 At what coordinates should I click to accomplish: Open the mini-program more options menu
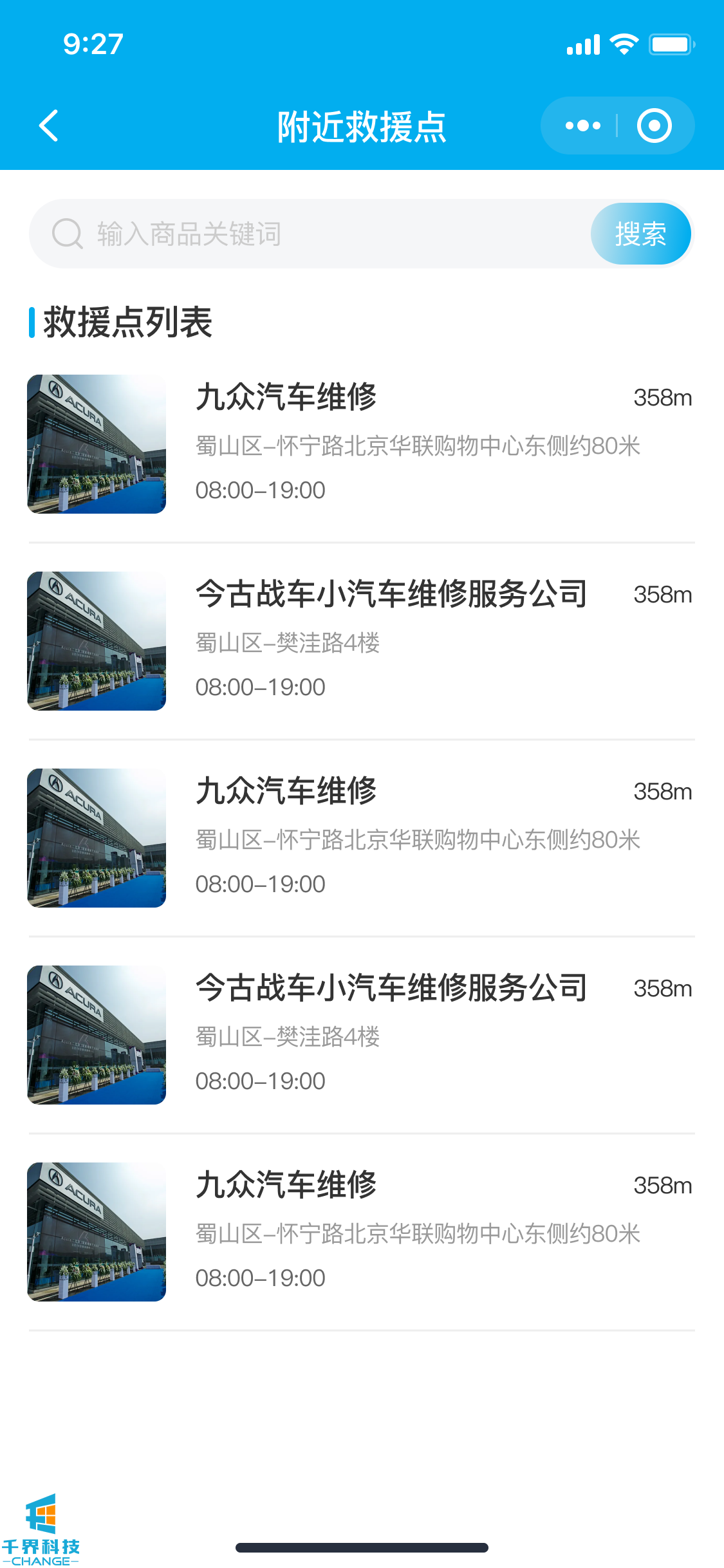point(582,126)
